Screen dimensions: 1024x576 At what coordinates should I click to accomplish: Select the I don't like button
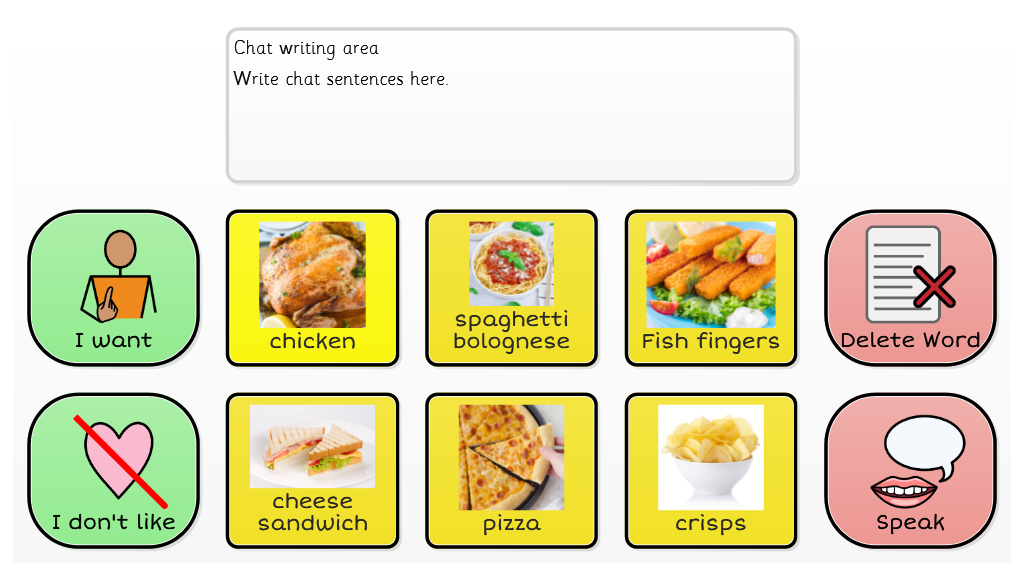[x=113, y=470]
